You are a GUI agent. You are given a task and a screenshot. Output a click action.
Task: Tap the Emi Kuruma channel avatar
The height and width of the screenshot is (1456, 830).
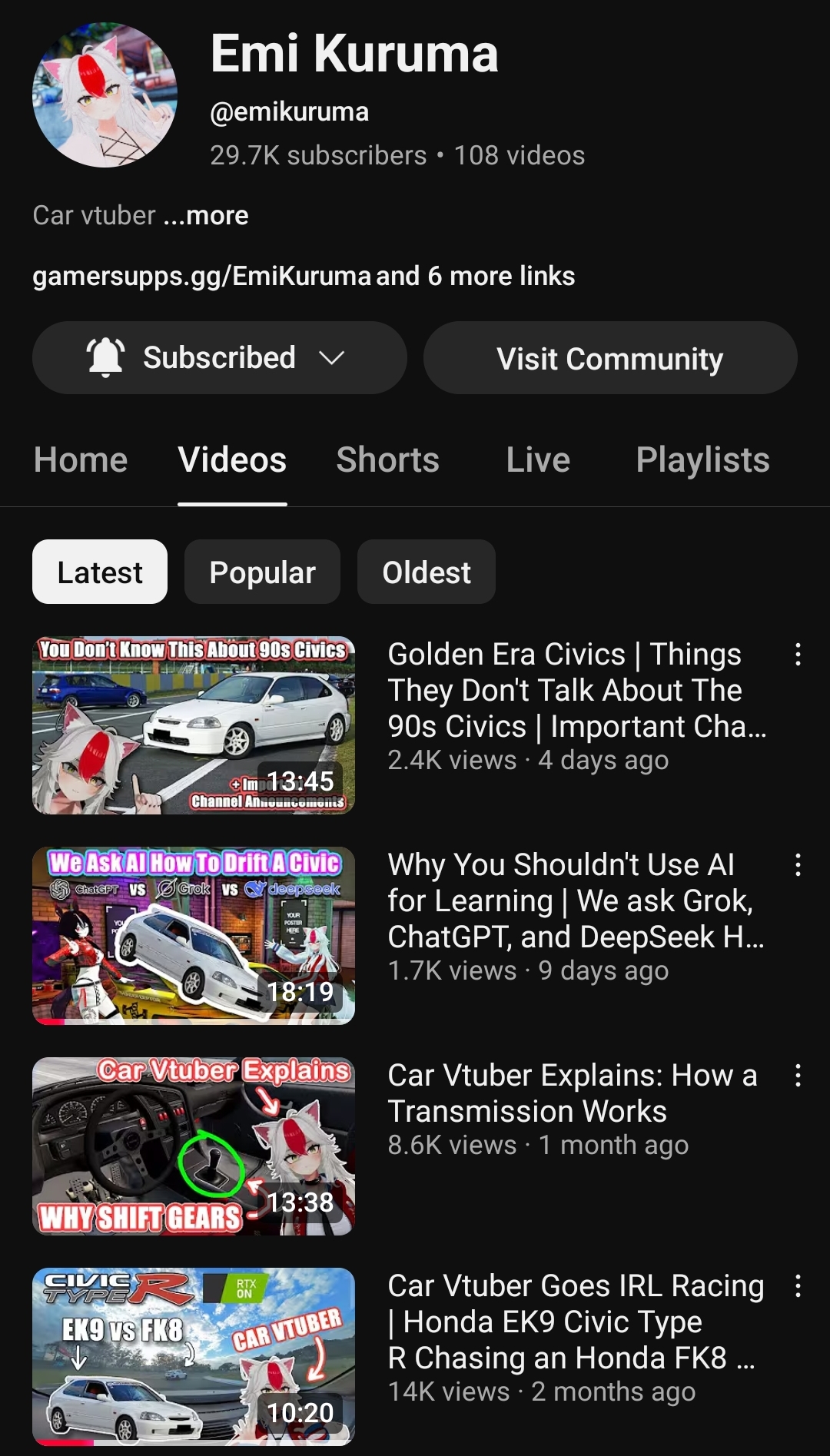[105, 95]
